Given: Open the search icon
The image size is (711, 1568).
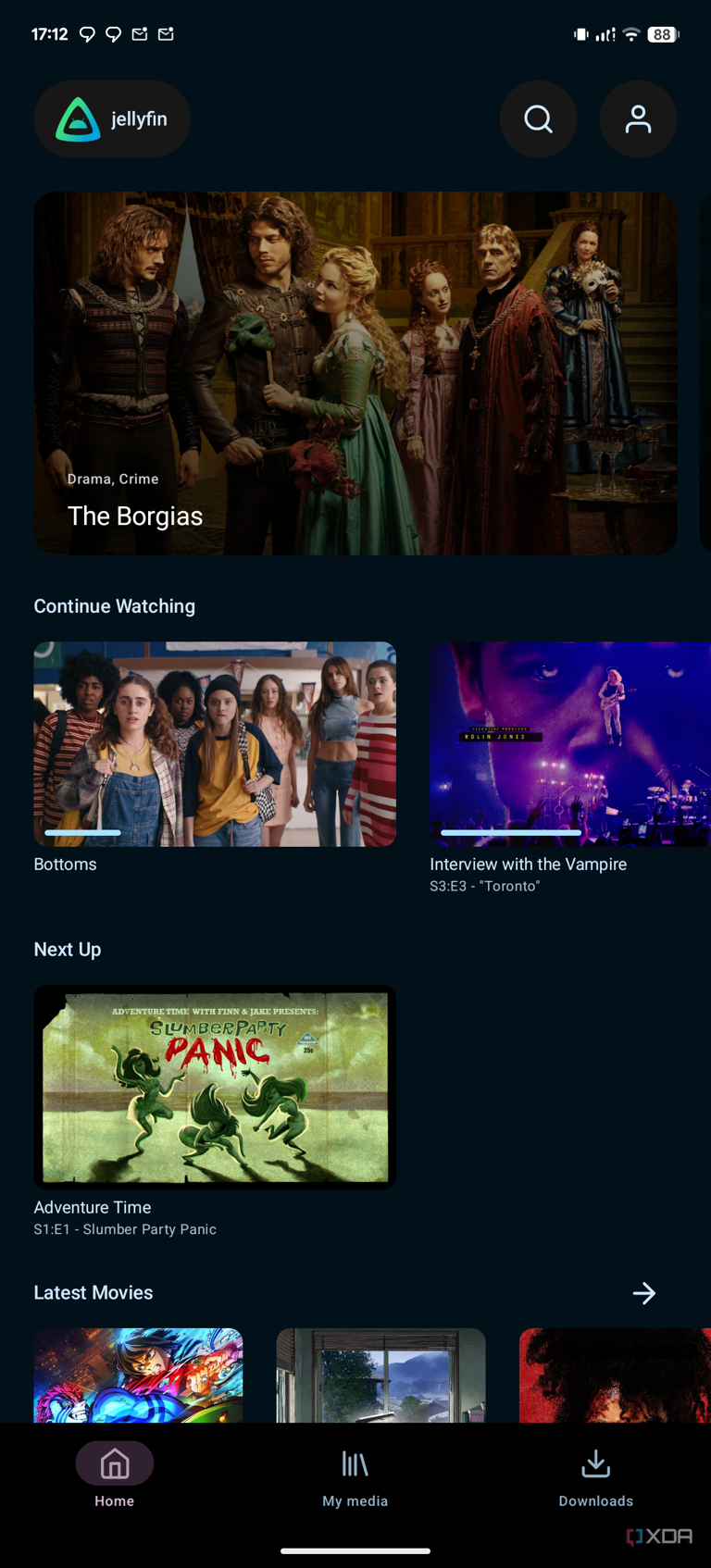Looking at the screenshot, I should pyautogui.click(x=538, y=119).
